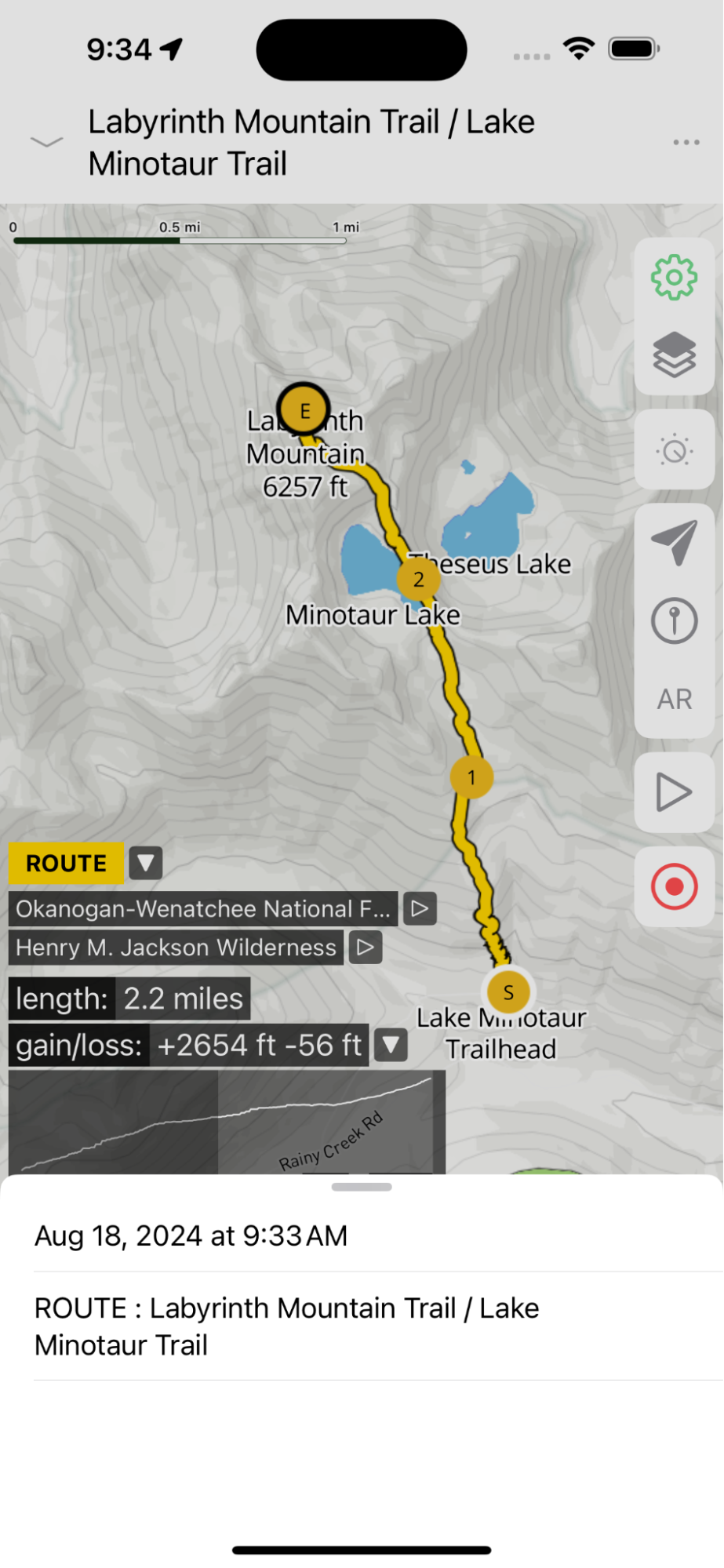This screenshot has height=1568, width=724.
Task: Open the three-dot overflow menu
Action: (686, 142)
